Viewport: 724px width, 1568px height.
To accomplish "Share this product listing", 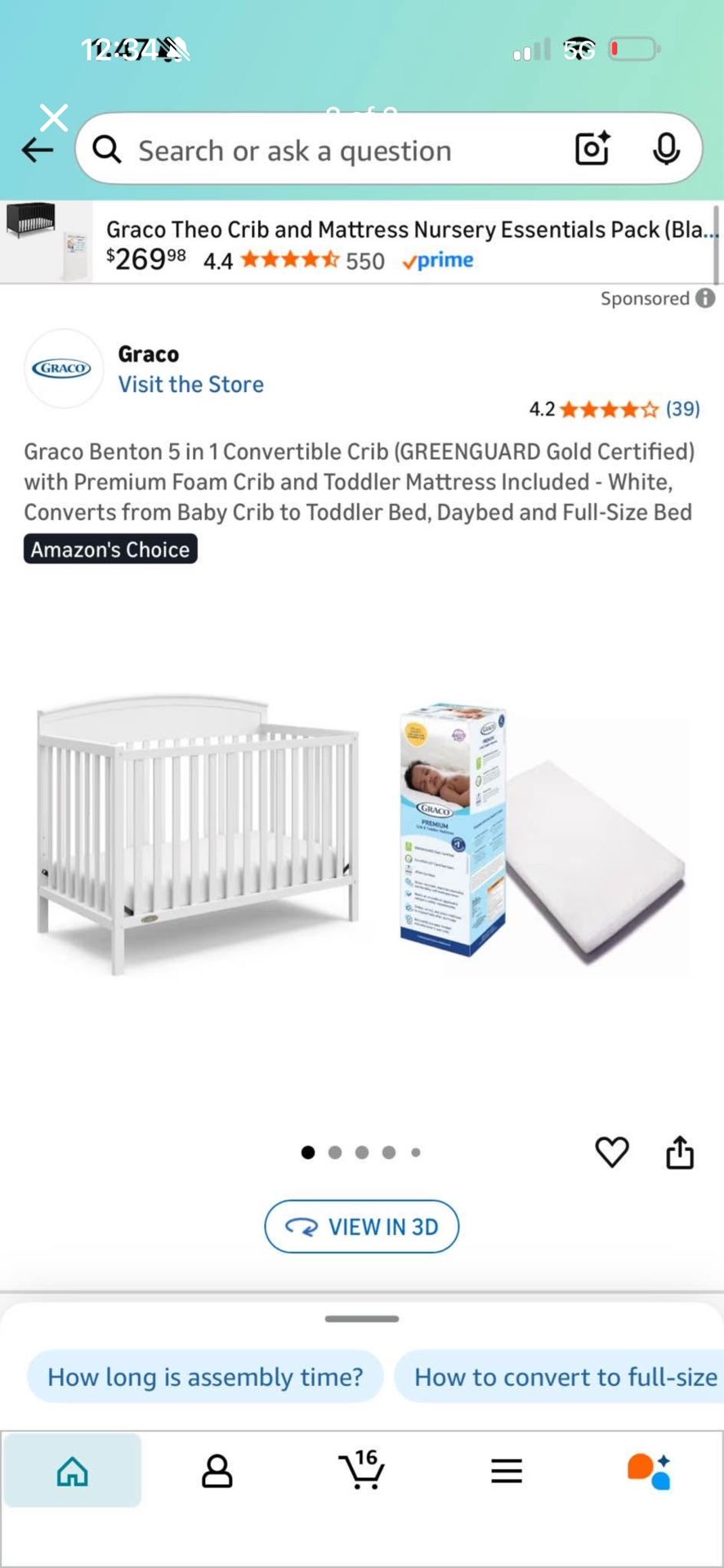I will (x=680, y=1152).
